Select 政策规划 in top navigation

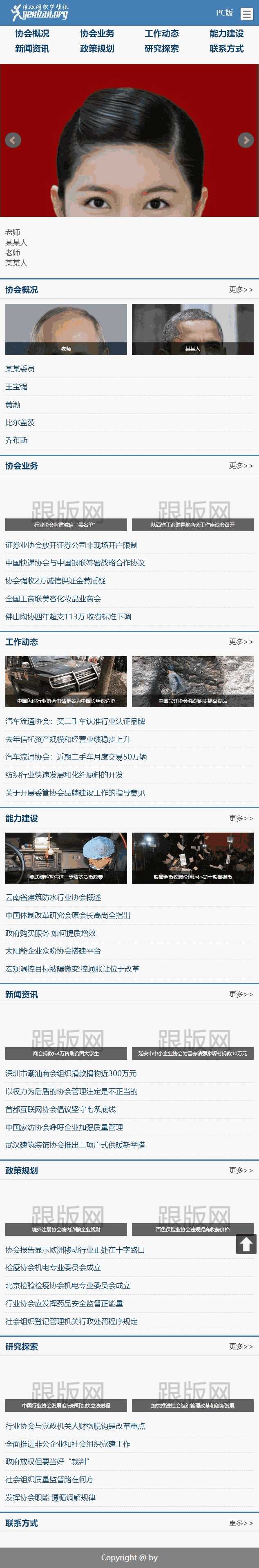(97, 49)
